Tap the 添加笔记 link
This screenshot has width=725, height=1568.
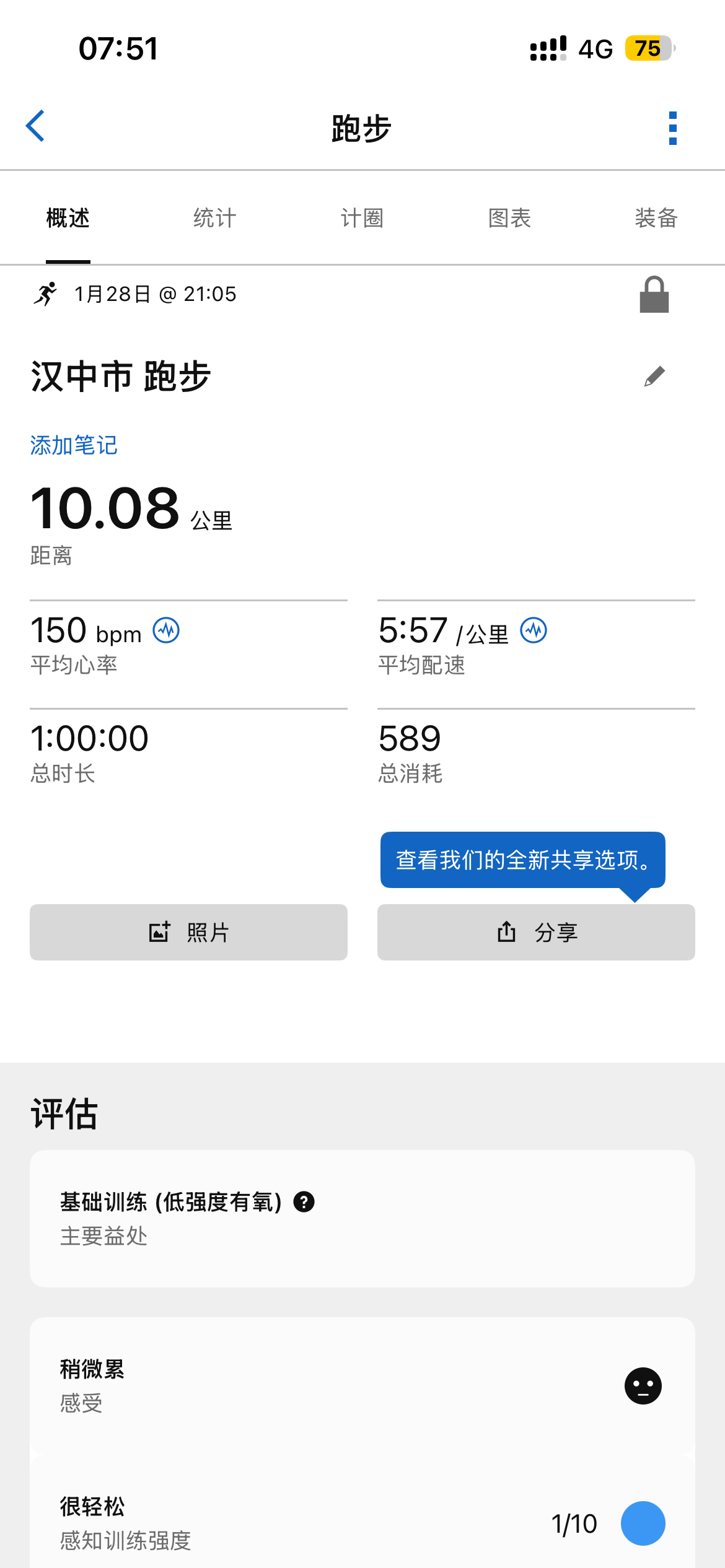tap(74, 445)
